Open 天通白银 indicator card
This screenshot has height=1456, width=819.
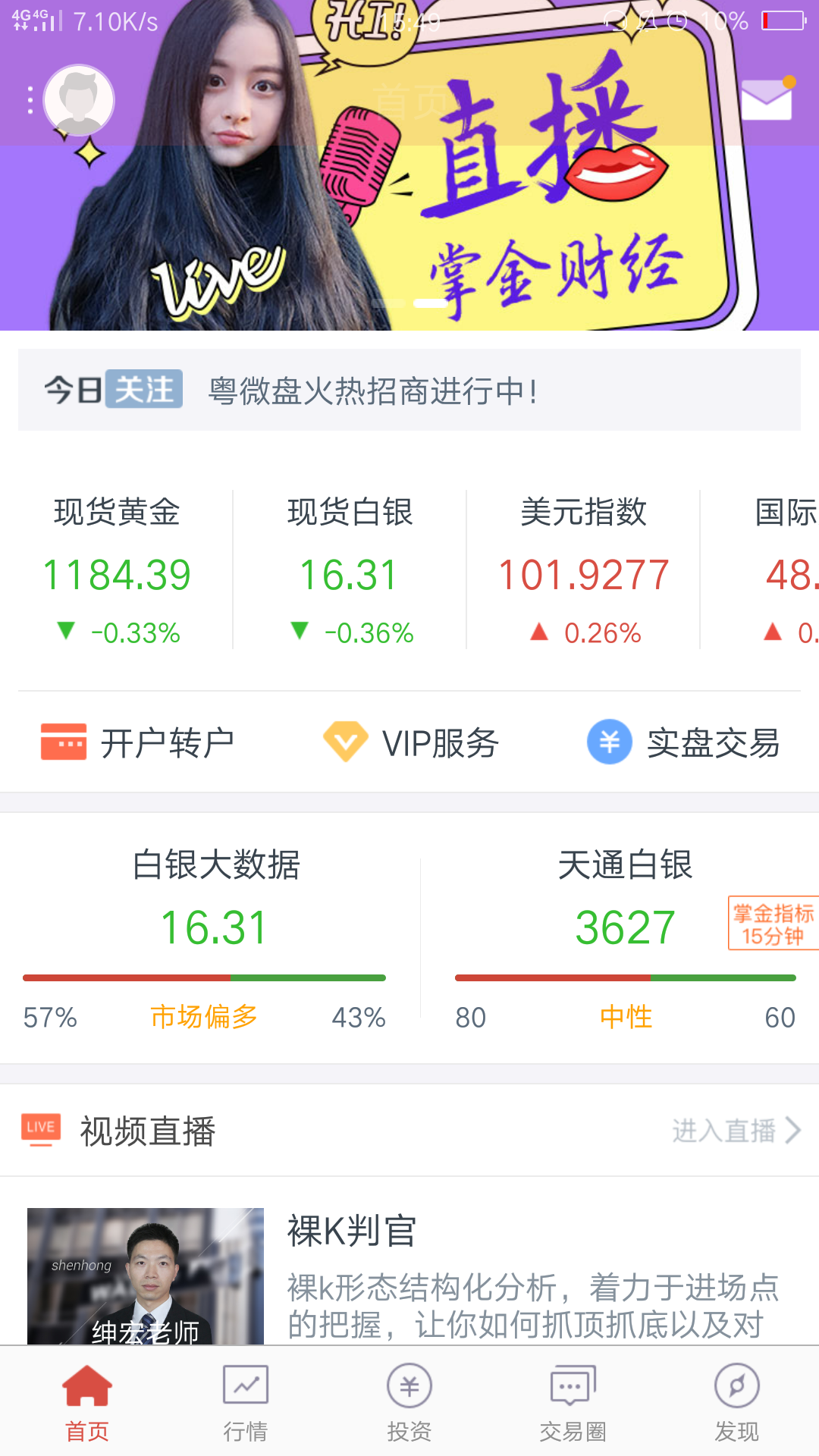click(x=624, y=938)
